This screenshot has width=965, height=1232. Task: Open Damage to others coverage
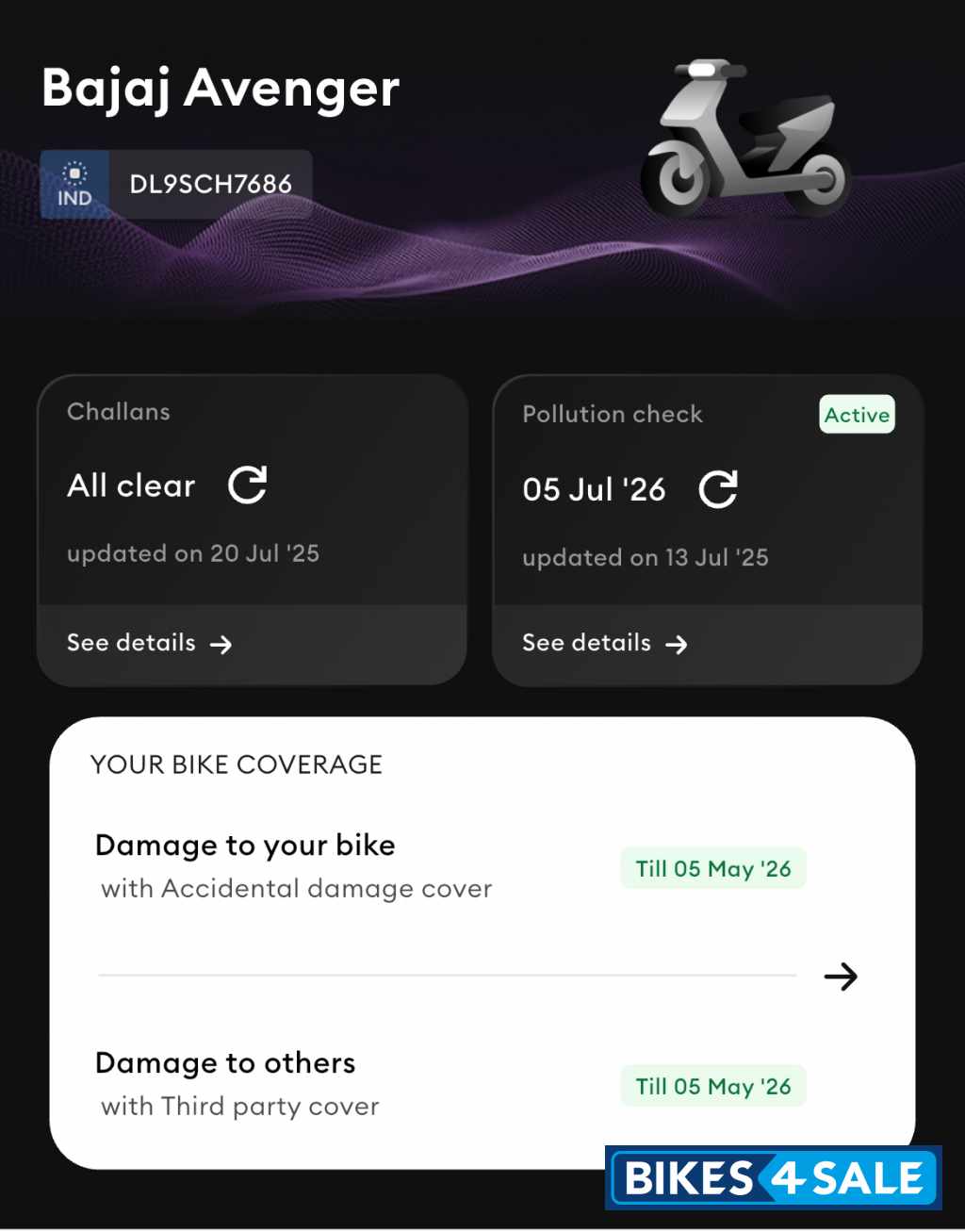point(239,1083)
